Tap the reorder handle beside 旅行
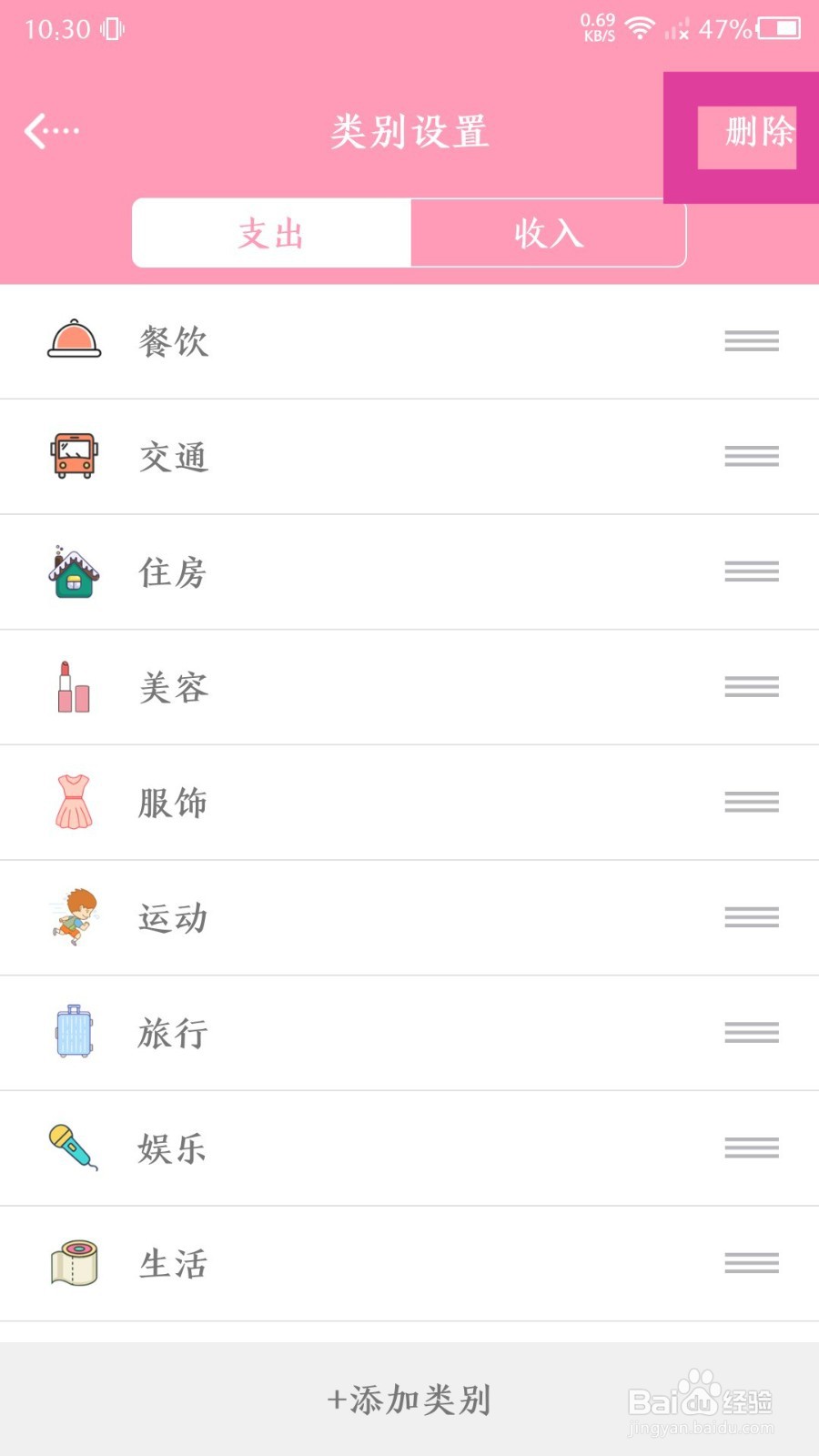Image resolution: width=819 pixels, height=1456 pixels. point(752,1033)
